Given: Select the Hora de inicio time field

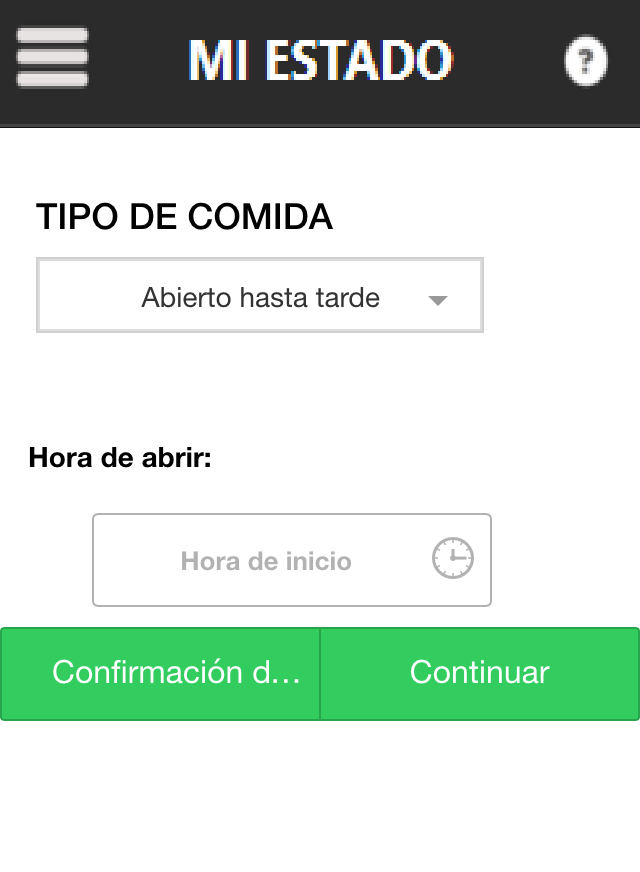Looking at the screenshot, I should [x=291, y=560].
